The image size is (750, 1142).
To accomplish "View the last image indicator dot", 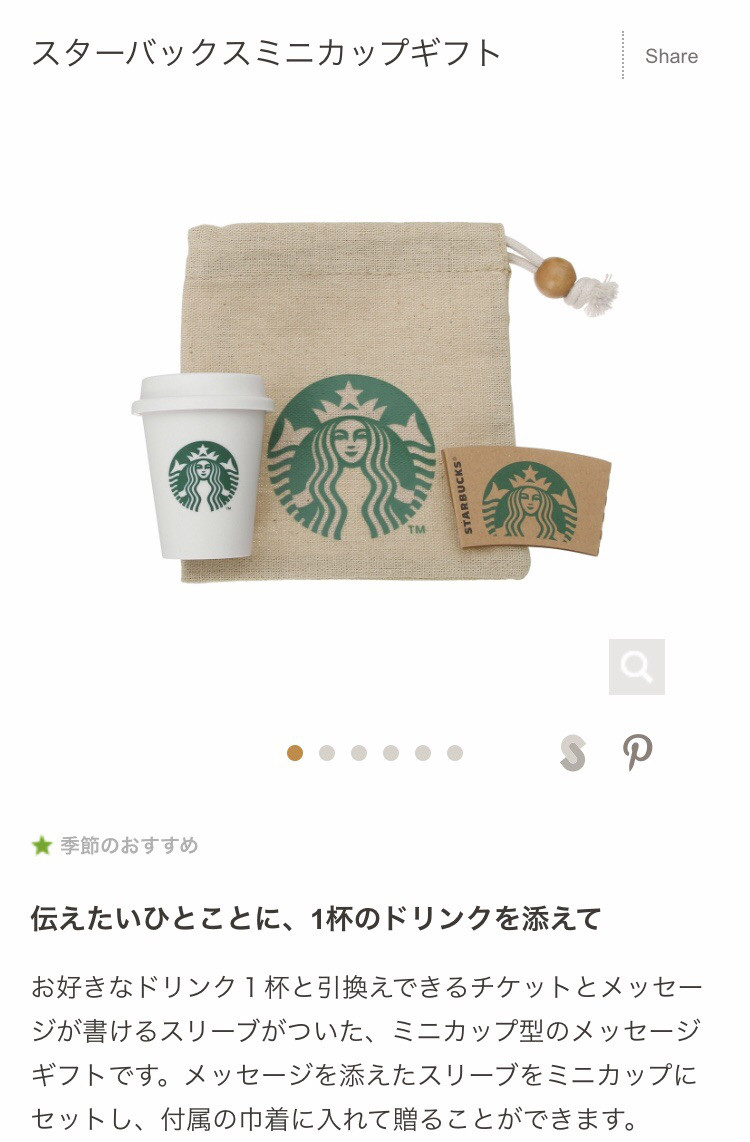I will click(455, 753).
